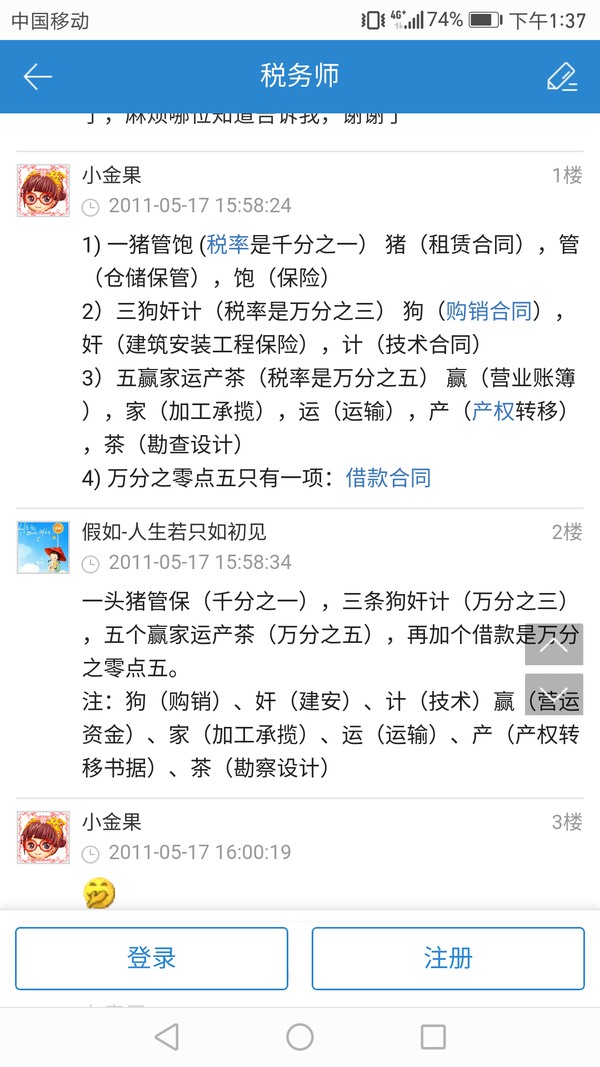
Task: Open the 购销合同 link
Action: [x=489, y=311]
